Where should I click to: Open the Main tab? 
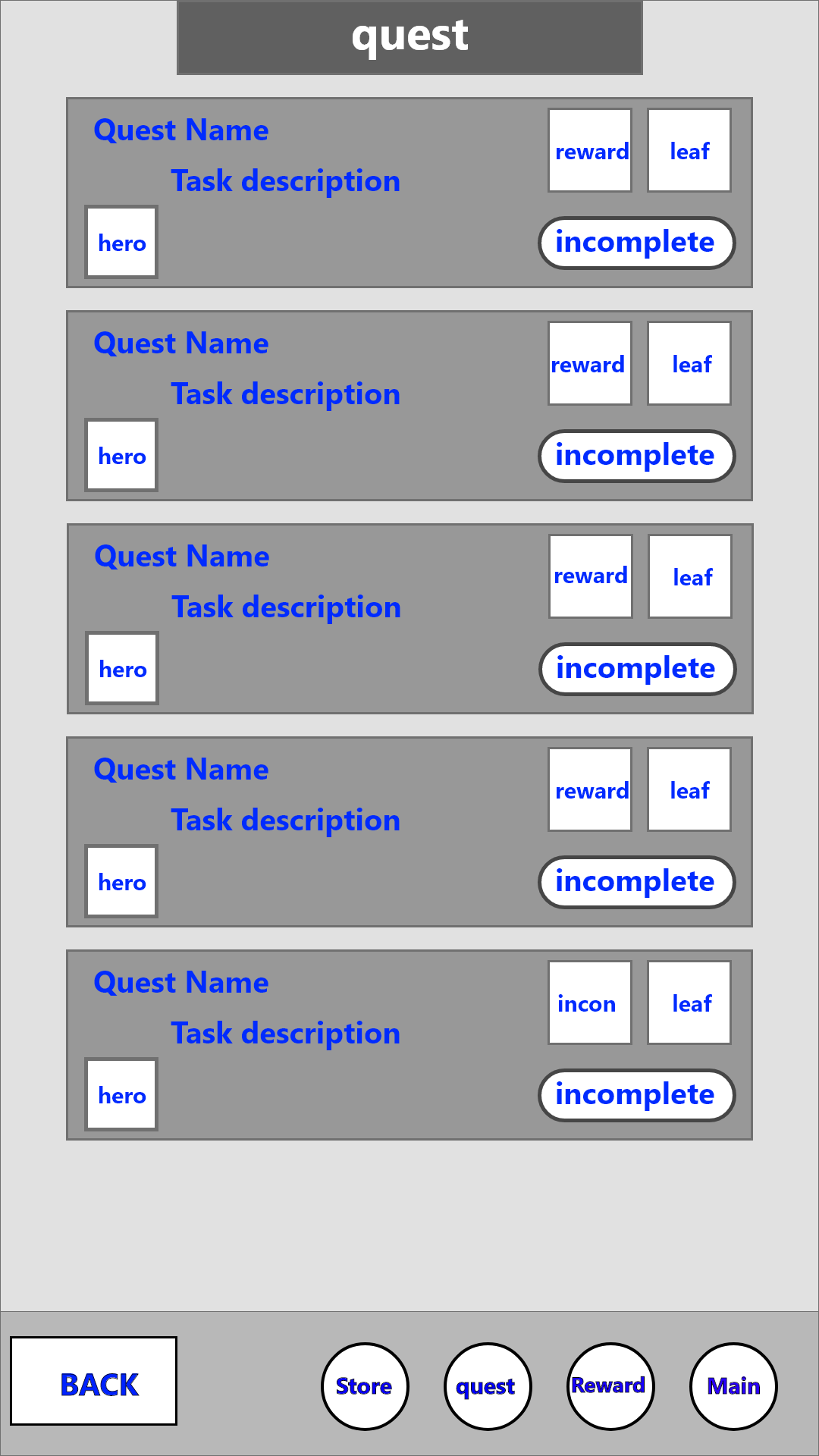tap(733, 1386)
